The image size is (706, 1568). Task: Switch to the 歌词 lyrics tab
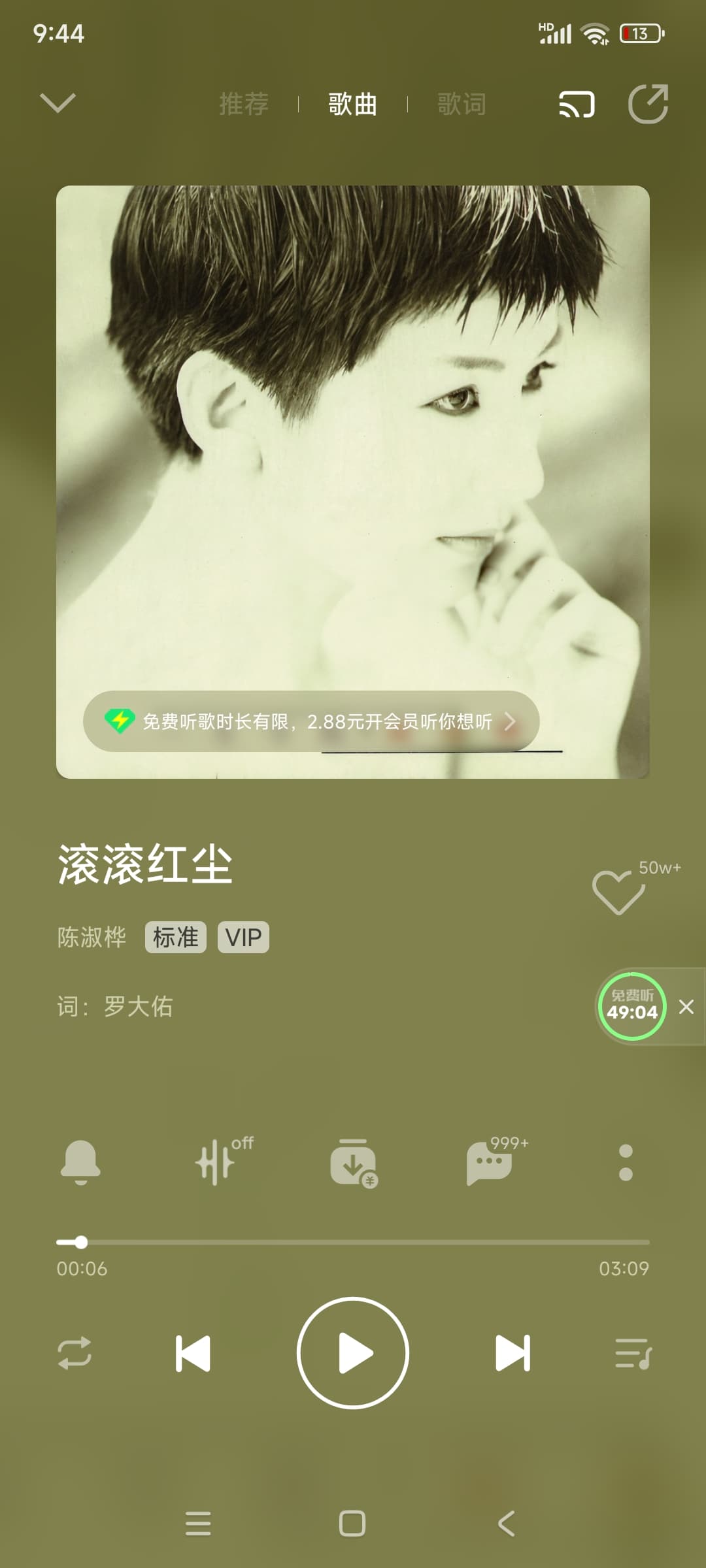[462, 104]
